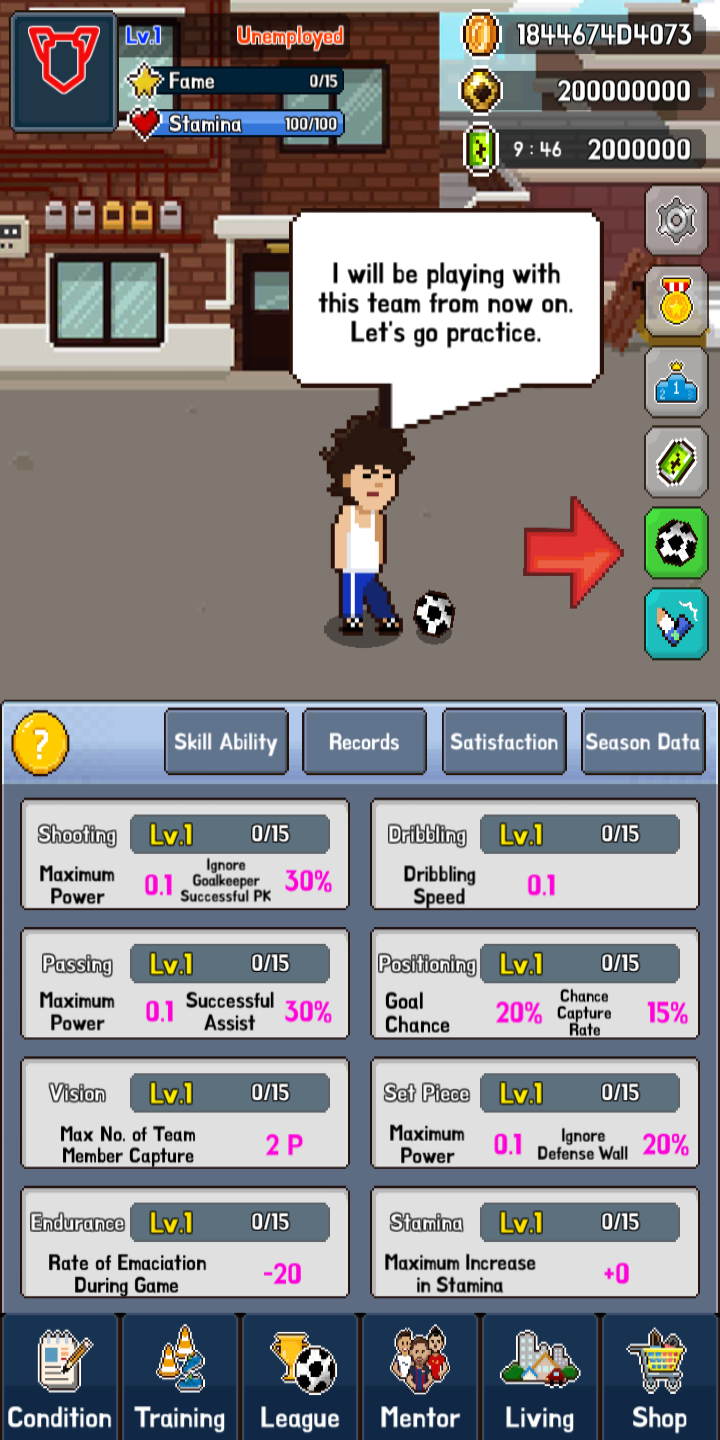Tap the soccer ball practice icon
Image resolution: width=720 pixels, height=1440 pixels.
pyautogui.click(x=676, y=543)
